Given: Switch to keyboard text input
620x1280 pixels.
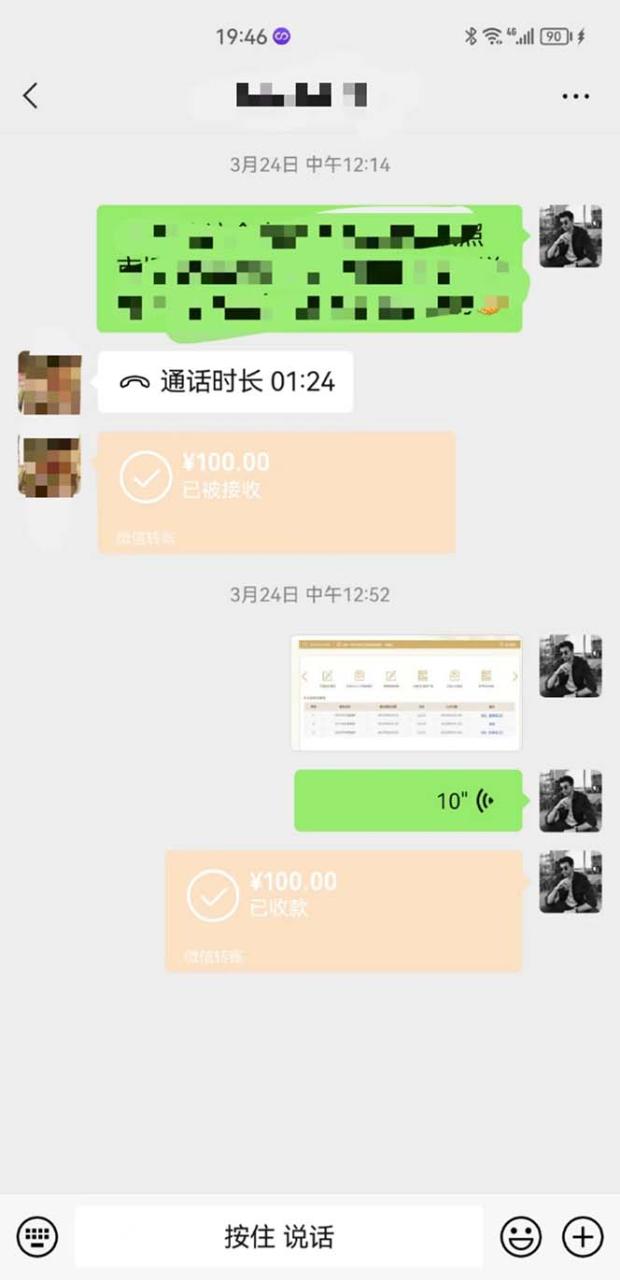Looking at the screenshot, I should point(37,1237).
